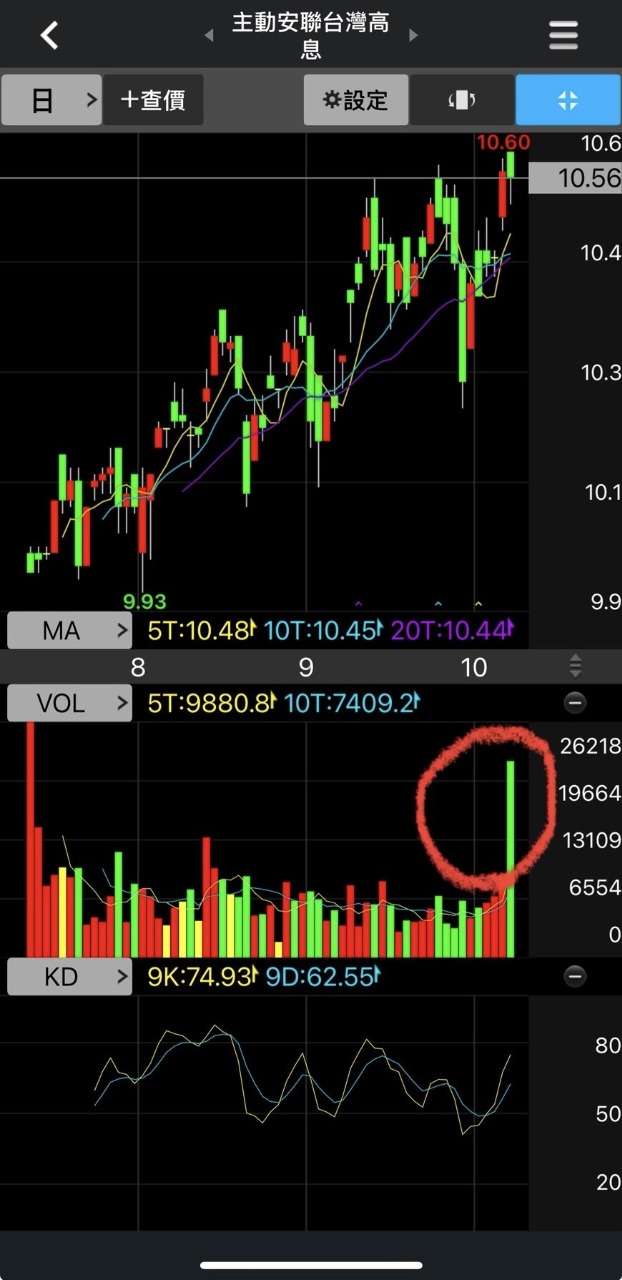The width and height of the screenshot is (622, 1280).
Task: Open the hamburger menu
Action: 563,36
